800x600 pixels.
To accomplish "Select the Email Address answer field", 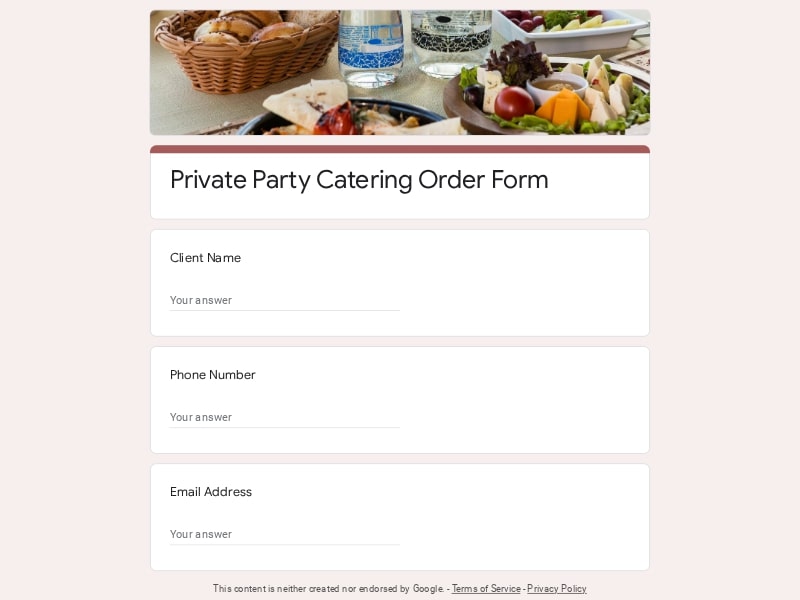I will [284, 534].
